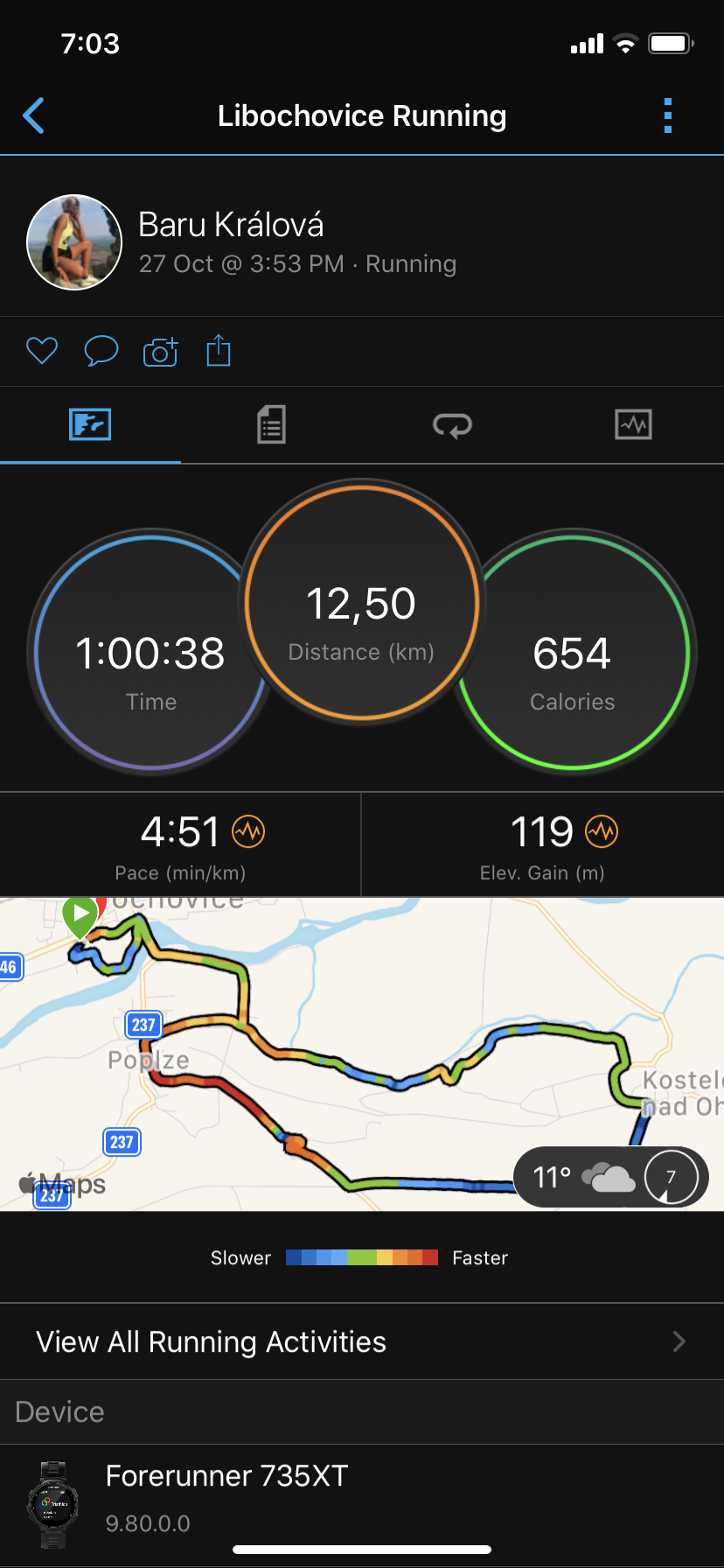View All Running Activities
Viewport: 724px width, 1568px height.
pyautogui.click(x=362, y=1341)
